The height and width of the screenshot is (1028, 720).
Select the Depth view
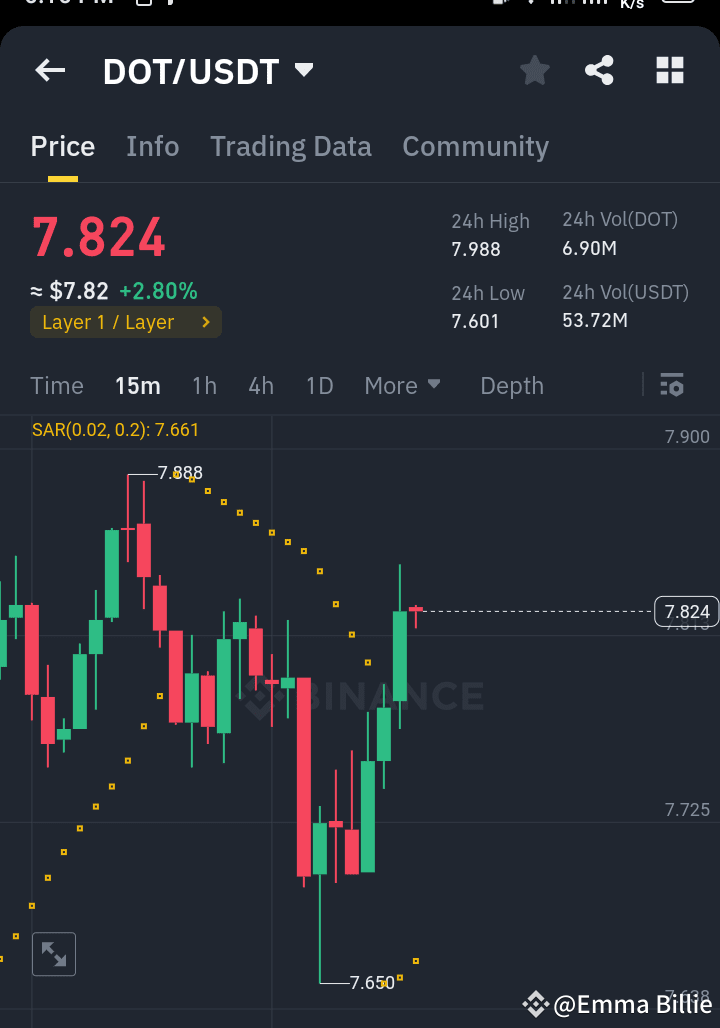tap(511, 385)
